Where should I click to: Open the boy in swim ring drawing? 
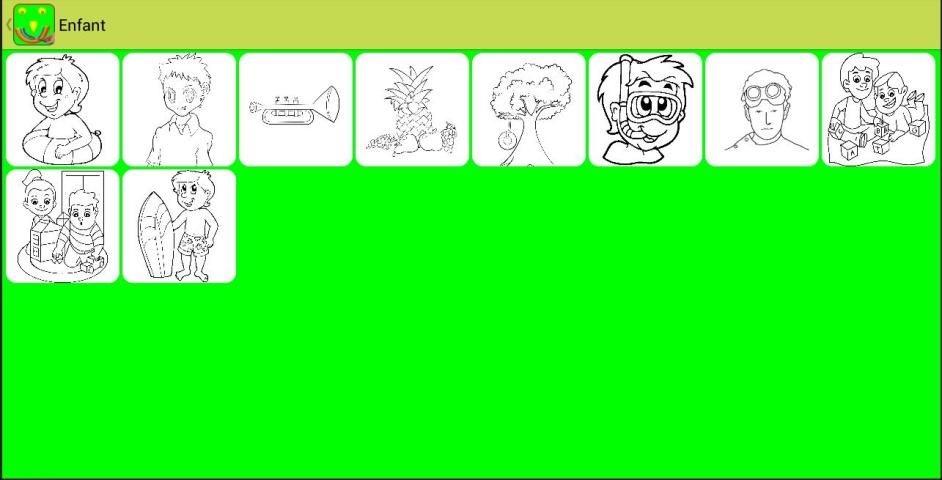point(63,109)
